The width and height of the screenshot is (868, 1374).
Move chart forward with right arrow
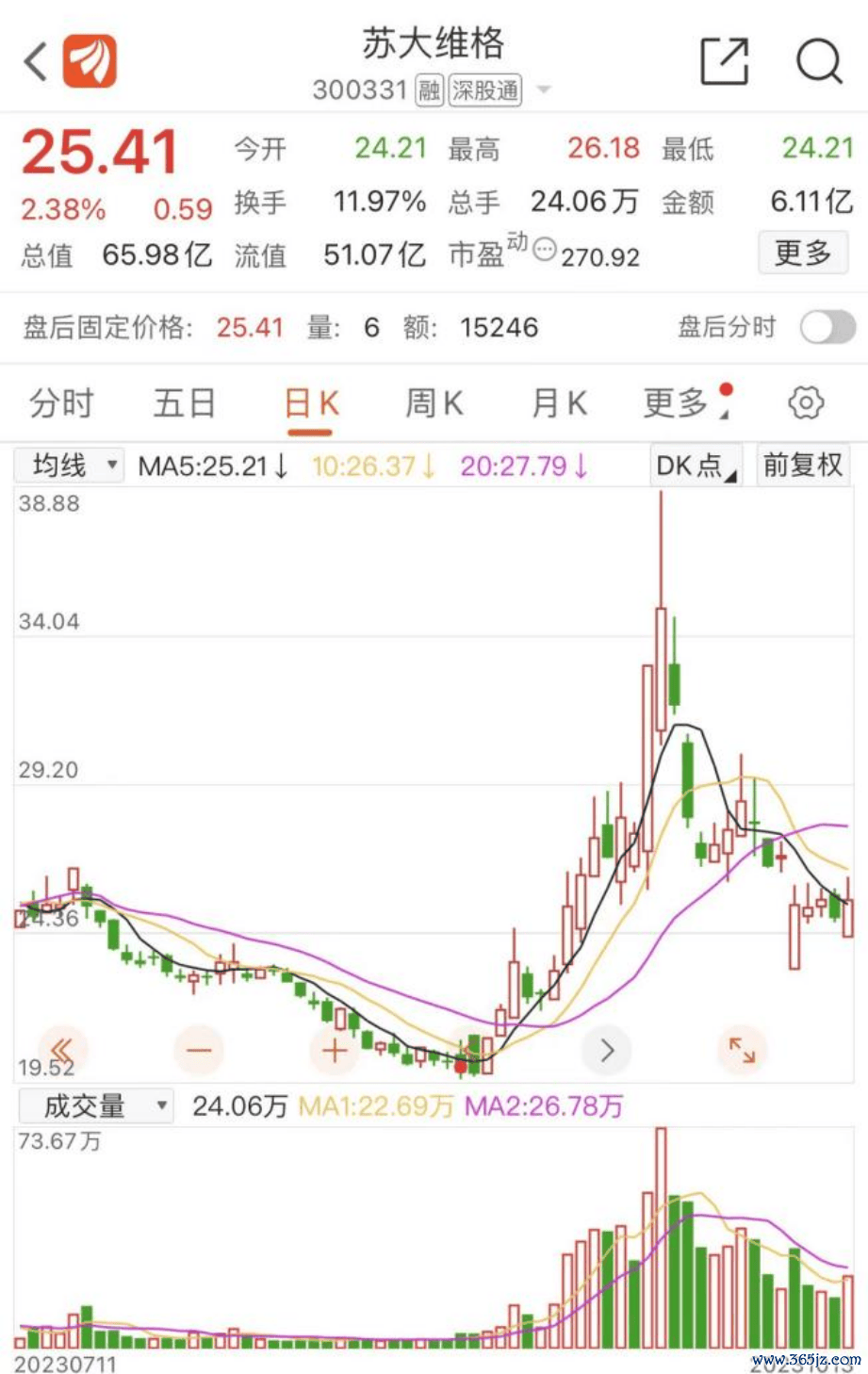click(x=607, y=1050)
